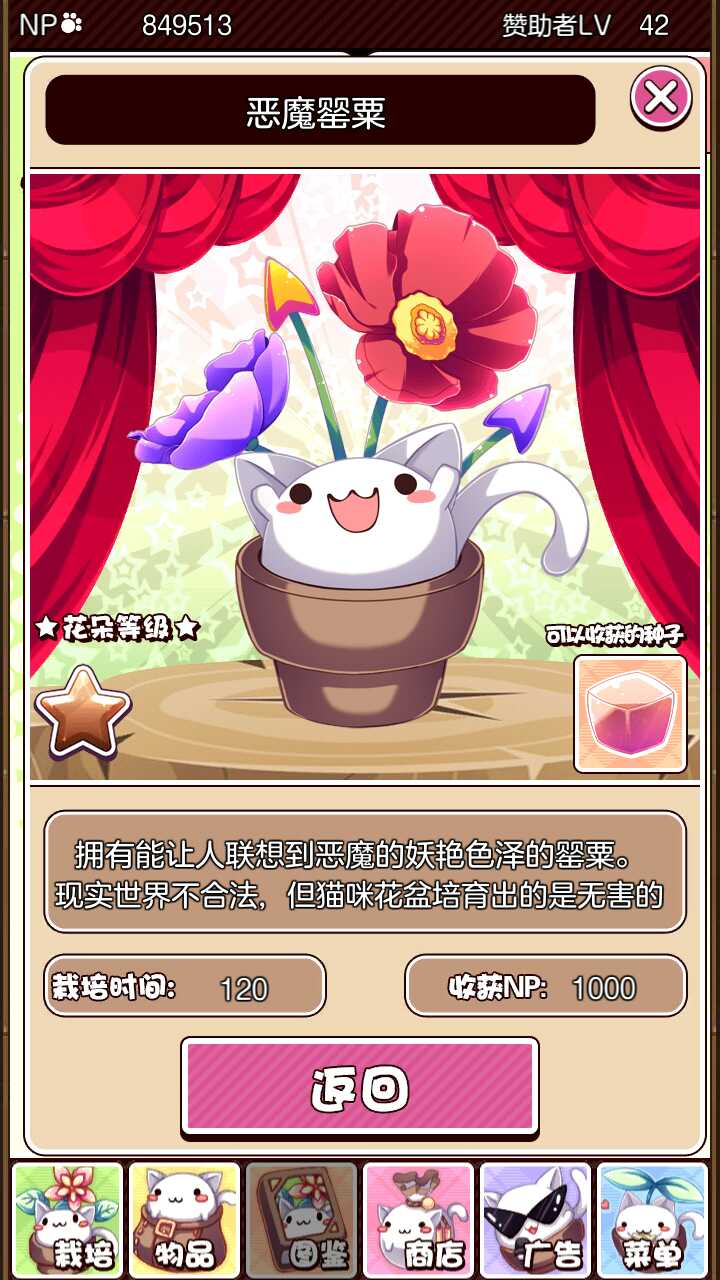Tap the 返回 button

click(x=360, y=1087)
